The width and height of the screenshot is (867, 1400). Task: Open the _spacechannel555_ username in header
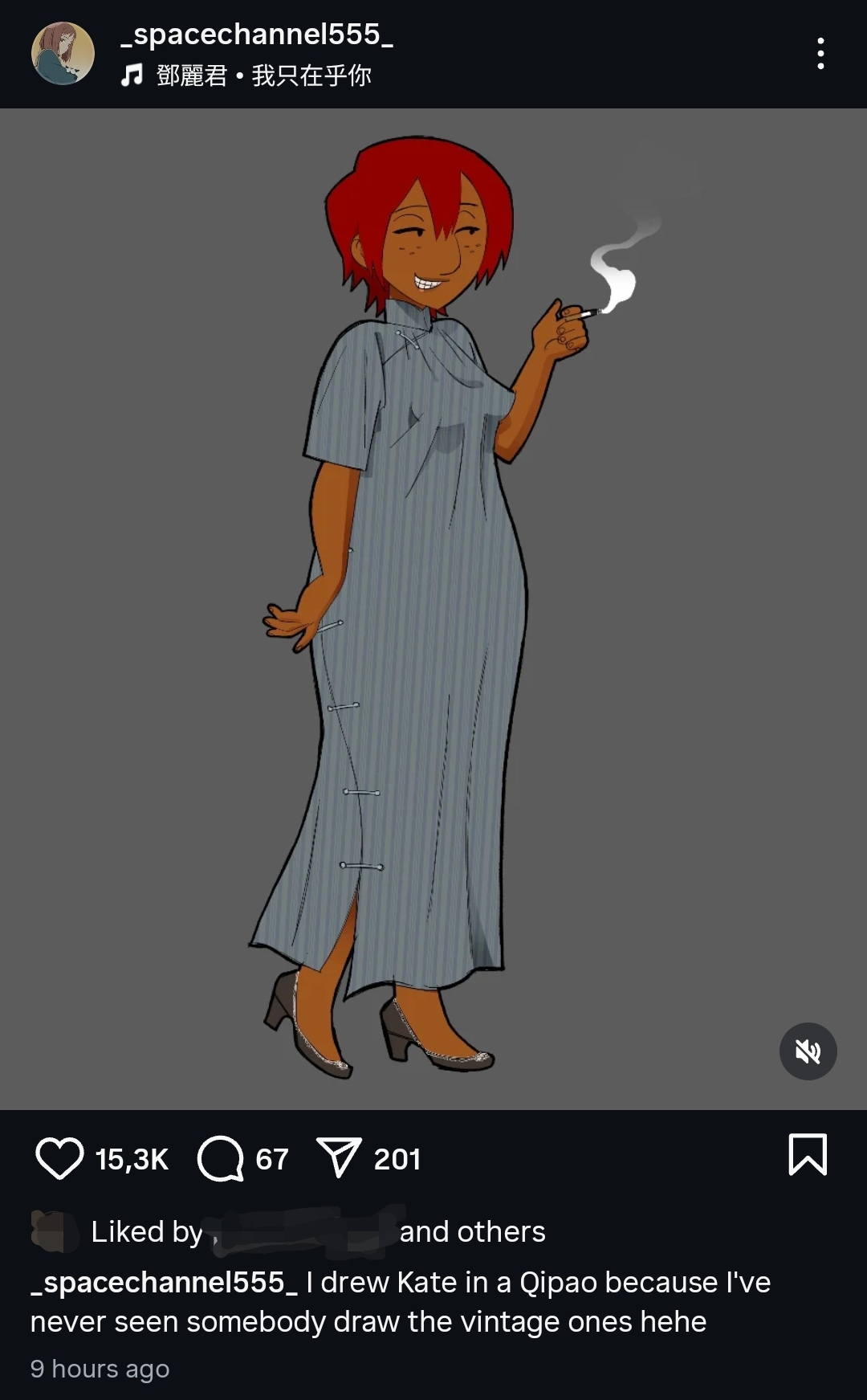pyautogui.click(x=257, y=34)
